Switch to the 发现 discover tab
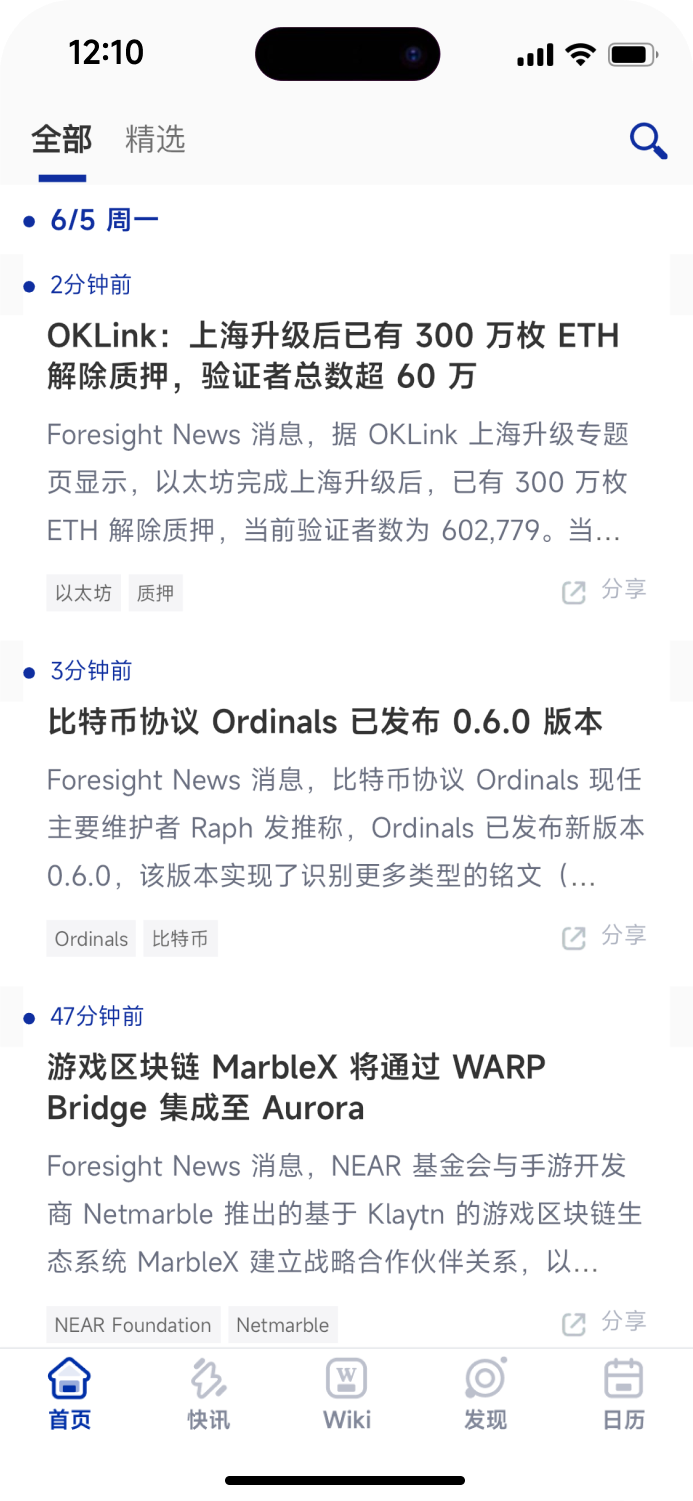The image size is (693, 1501). coord(485,1394)
